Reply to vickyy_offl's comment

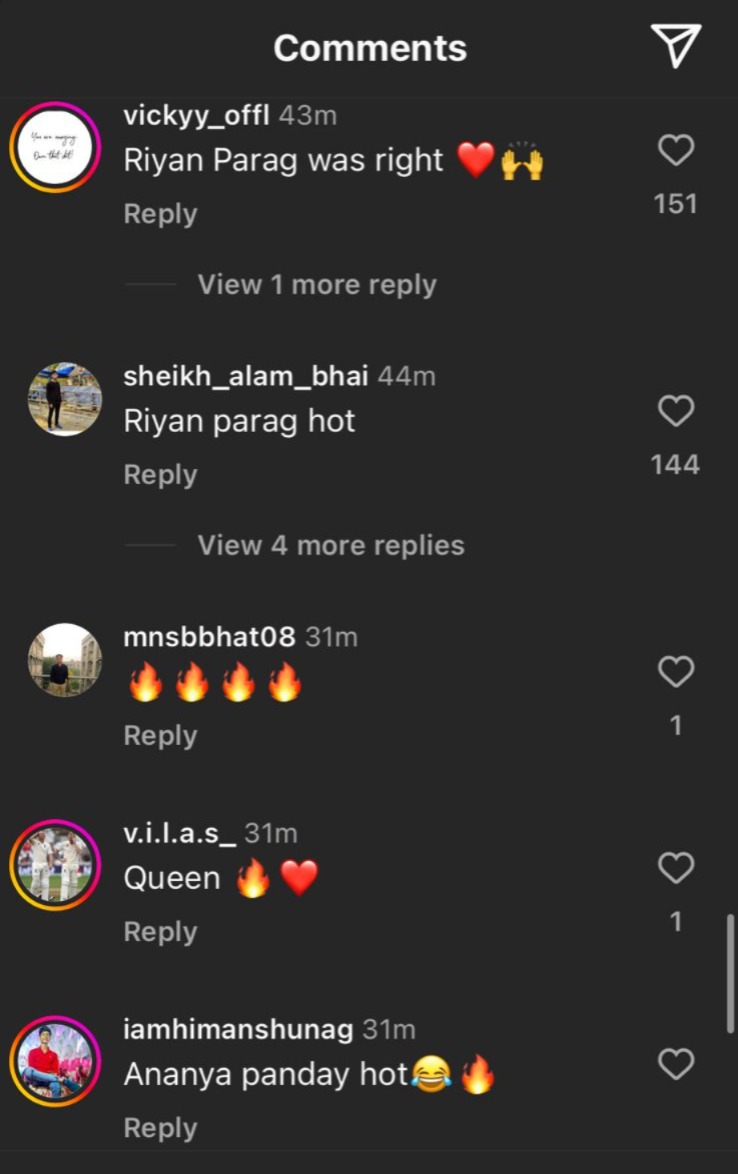pos(160,214)
